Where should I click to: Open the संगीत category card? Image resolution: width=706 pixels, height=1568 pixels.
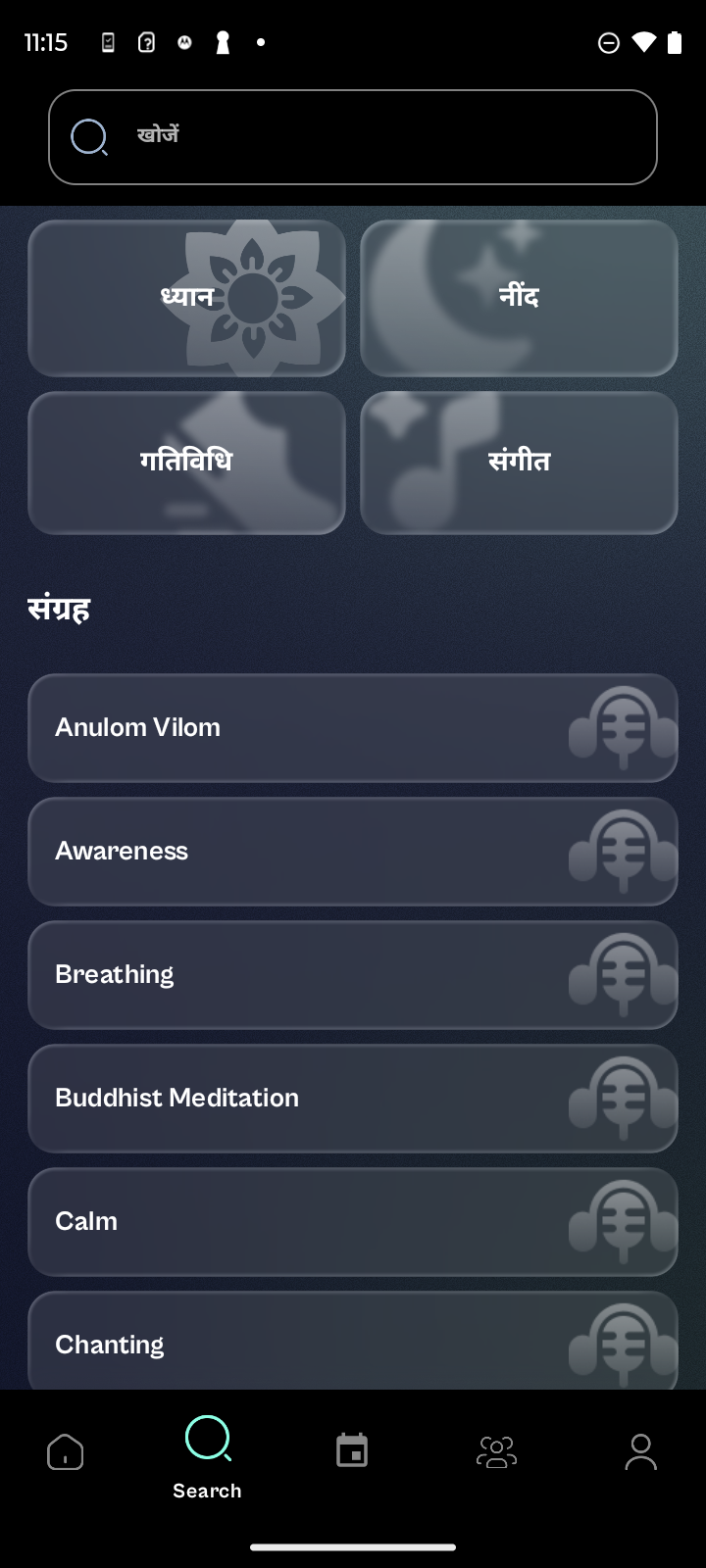(519, 463)
